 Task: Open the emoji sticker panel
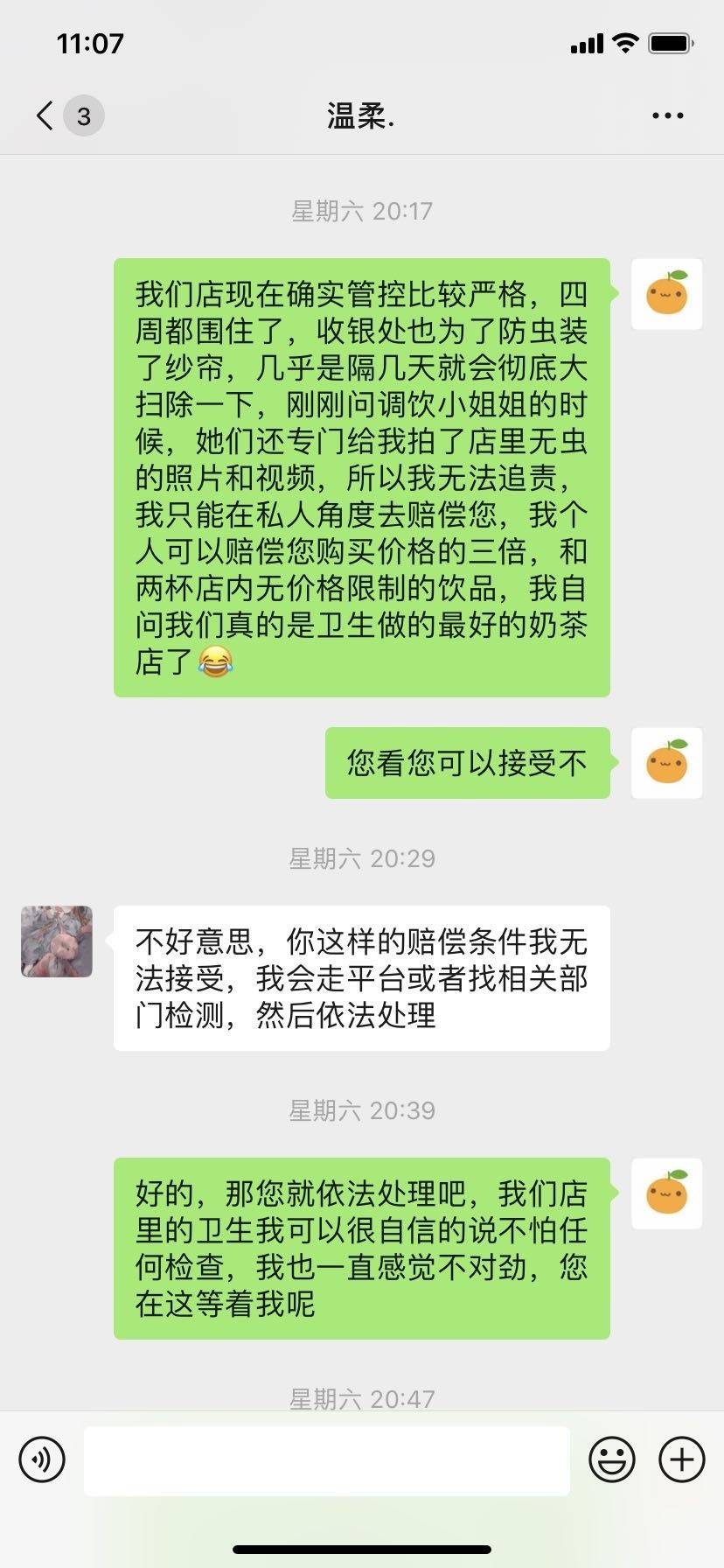point(611,1459)
